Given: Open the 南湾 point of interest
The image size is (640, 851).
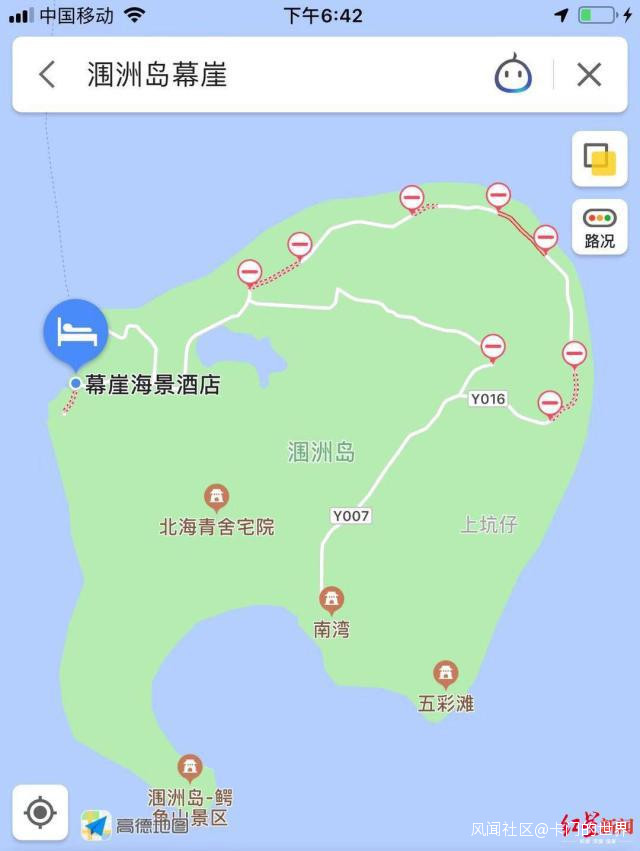Looking at the screenshot, I should (x=331, y=600).
